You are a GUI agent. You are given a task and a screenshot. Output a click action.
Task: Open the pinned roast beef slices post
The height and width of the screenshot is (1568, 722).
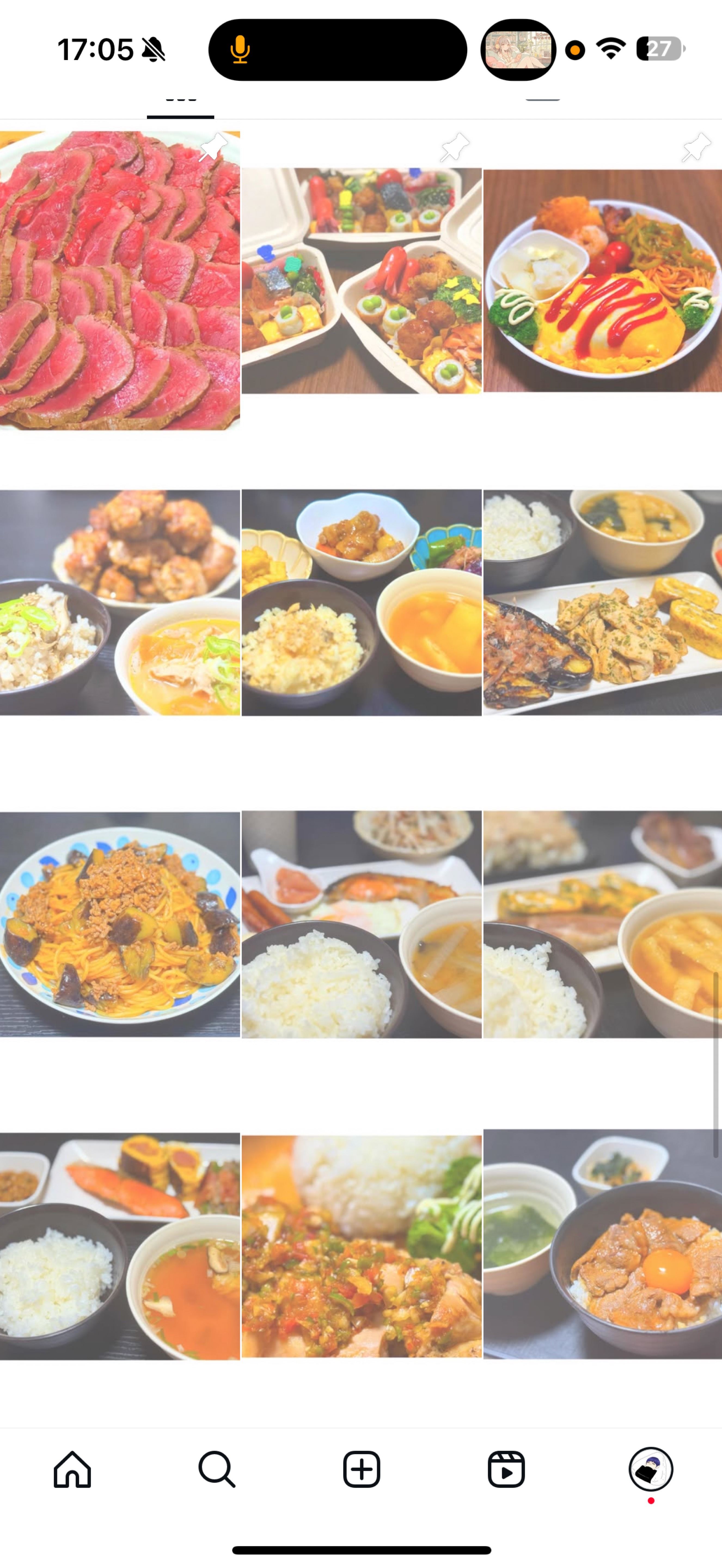[x=120, y=280]
